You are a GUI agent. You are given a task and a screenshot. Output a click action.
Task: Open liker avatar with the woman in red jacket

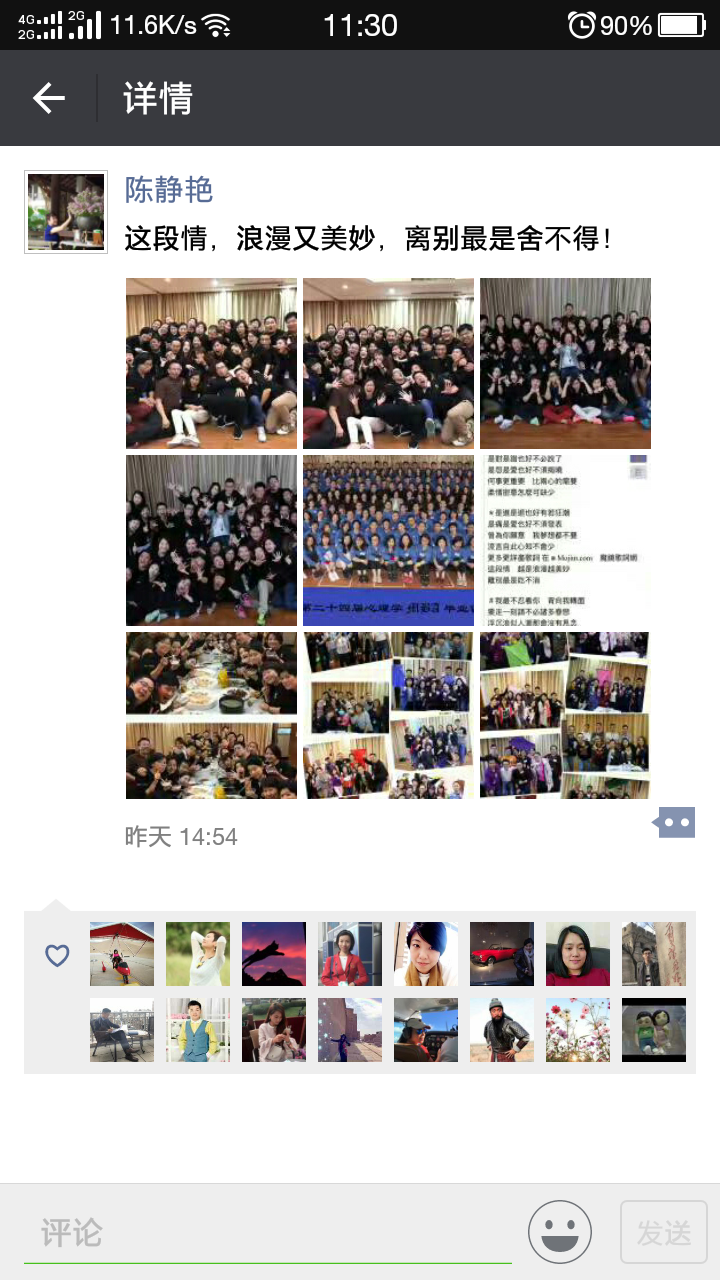[x=350, y=954]
